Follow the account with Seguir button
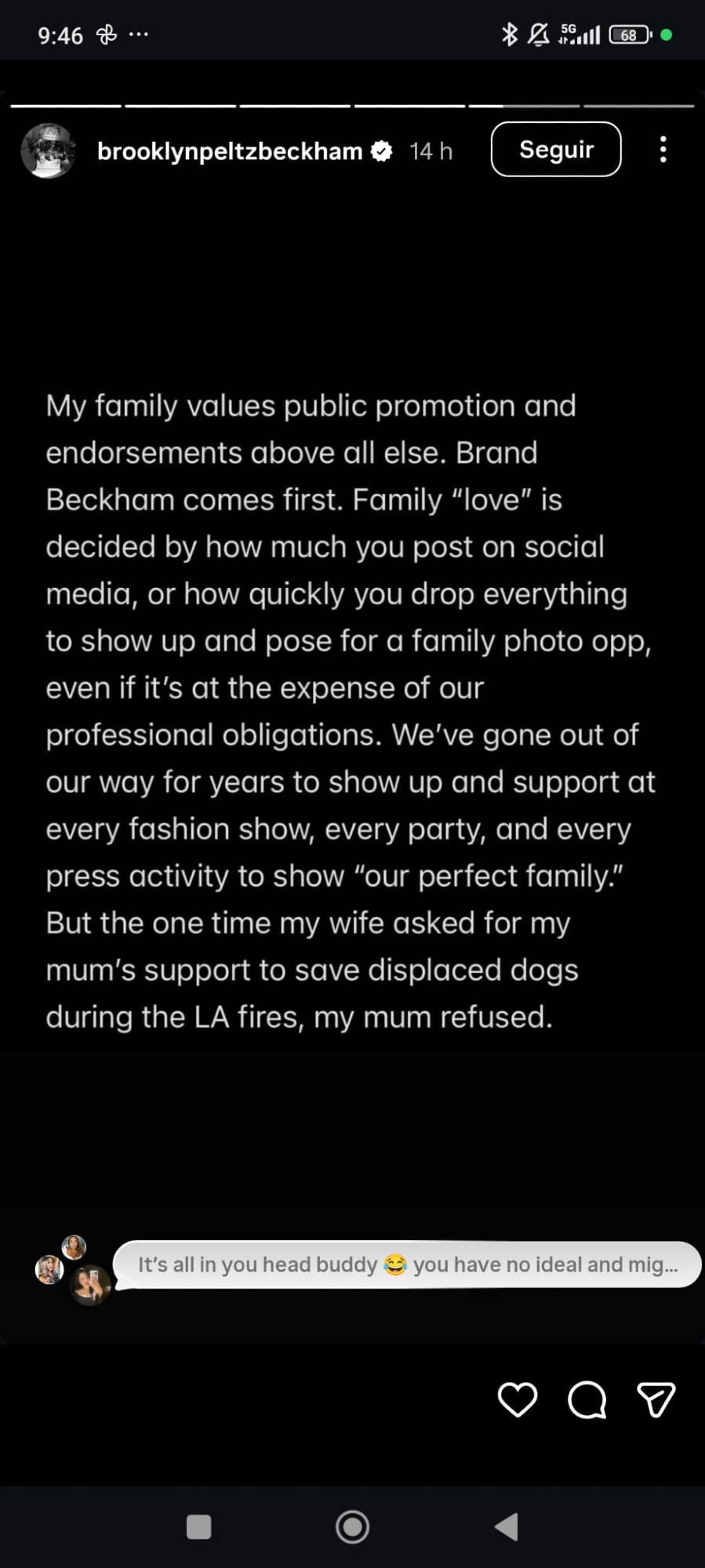 (555, 149)
